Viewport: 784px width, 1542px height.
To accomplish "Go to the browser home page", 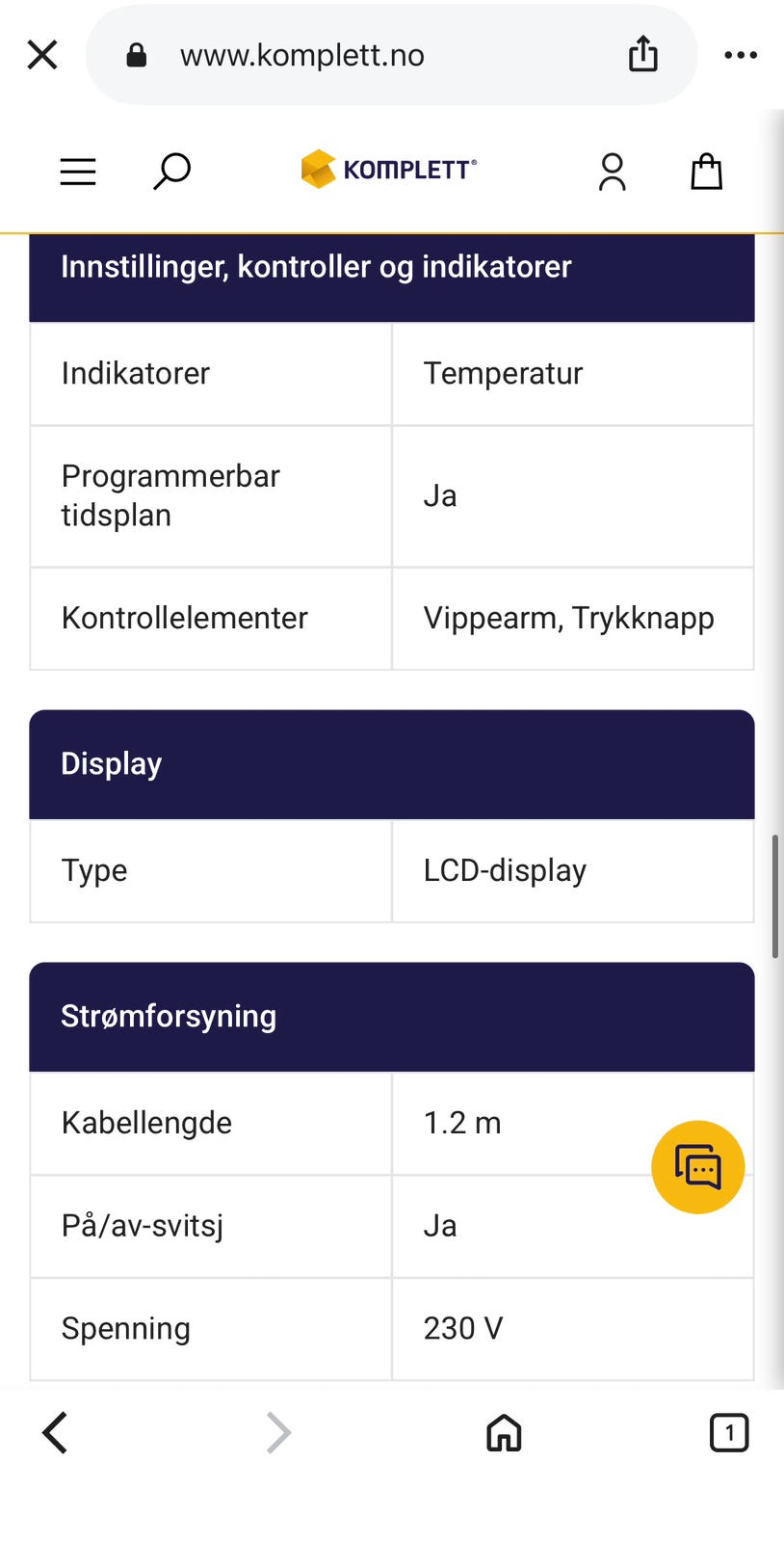I will (x=504, y=1433).
